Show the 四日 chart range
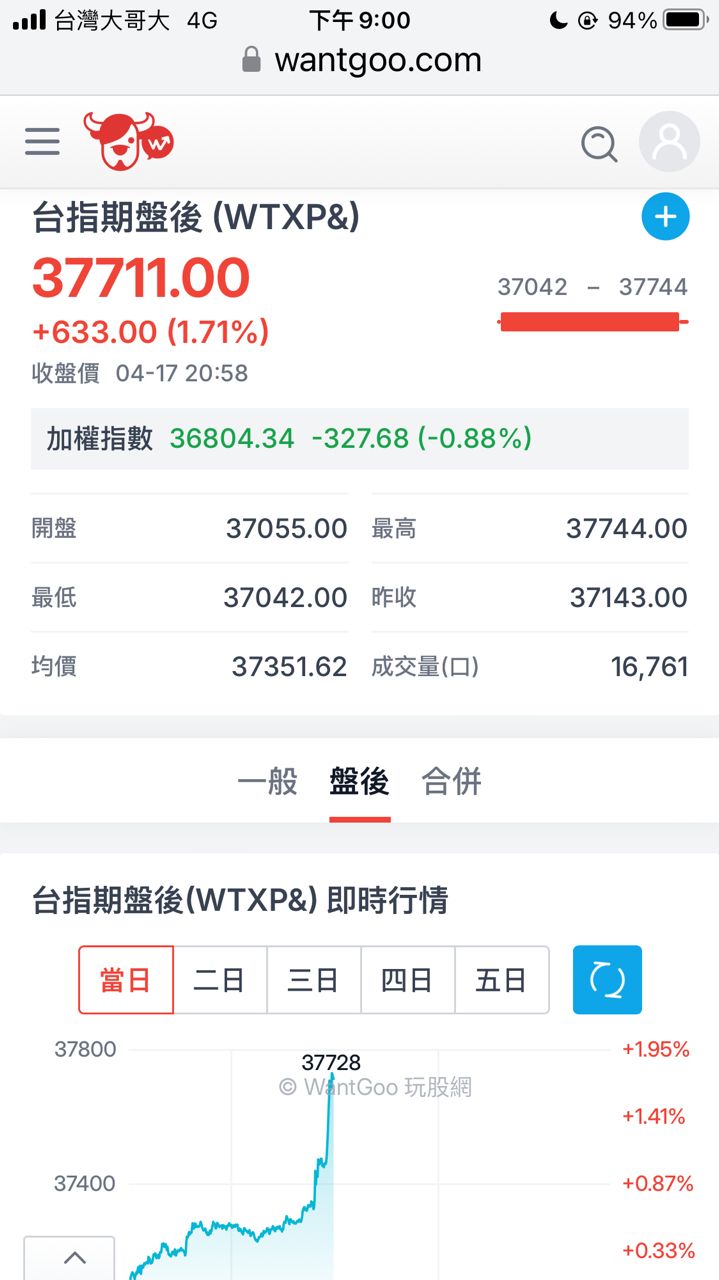This screenshot has height=1280, width=719. point(408,980)
